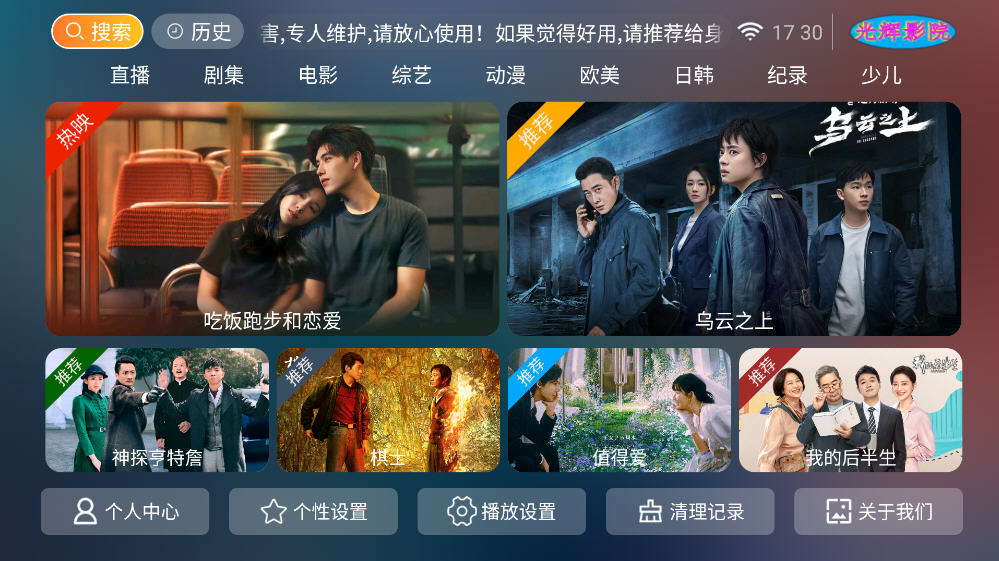Viewport: 999px width, 561px height.
Task: Select the 电影 tab
Action: (318, 76)
